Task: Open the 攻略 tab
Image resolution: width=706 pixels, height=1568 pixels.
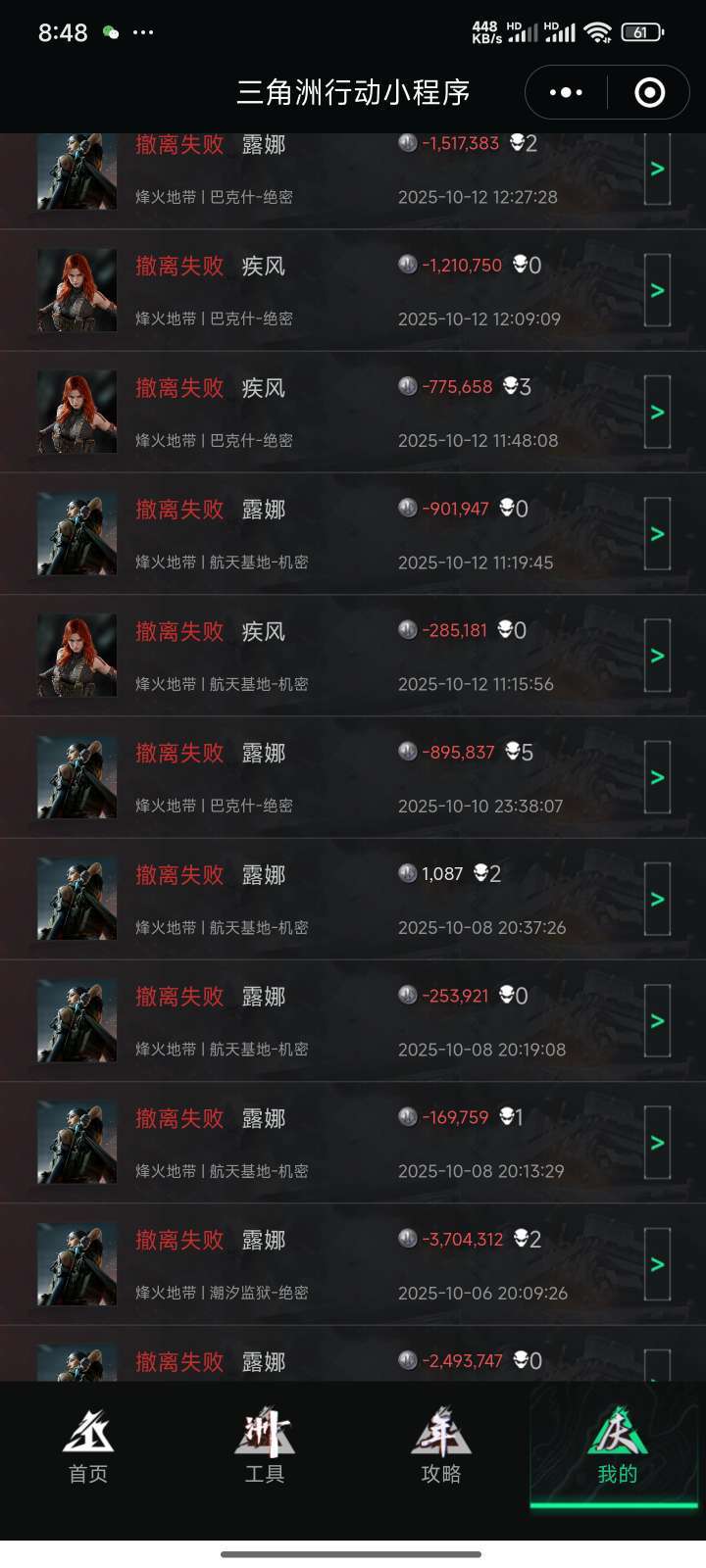Action: (x=441, y=1447)
